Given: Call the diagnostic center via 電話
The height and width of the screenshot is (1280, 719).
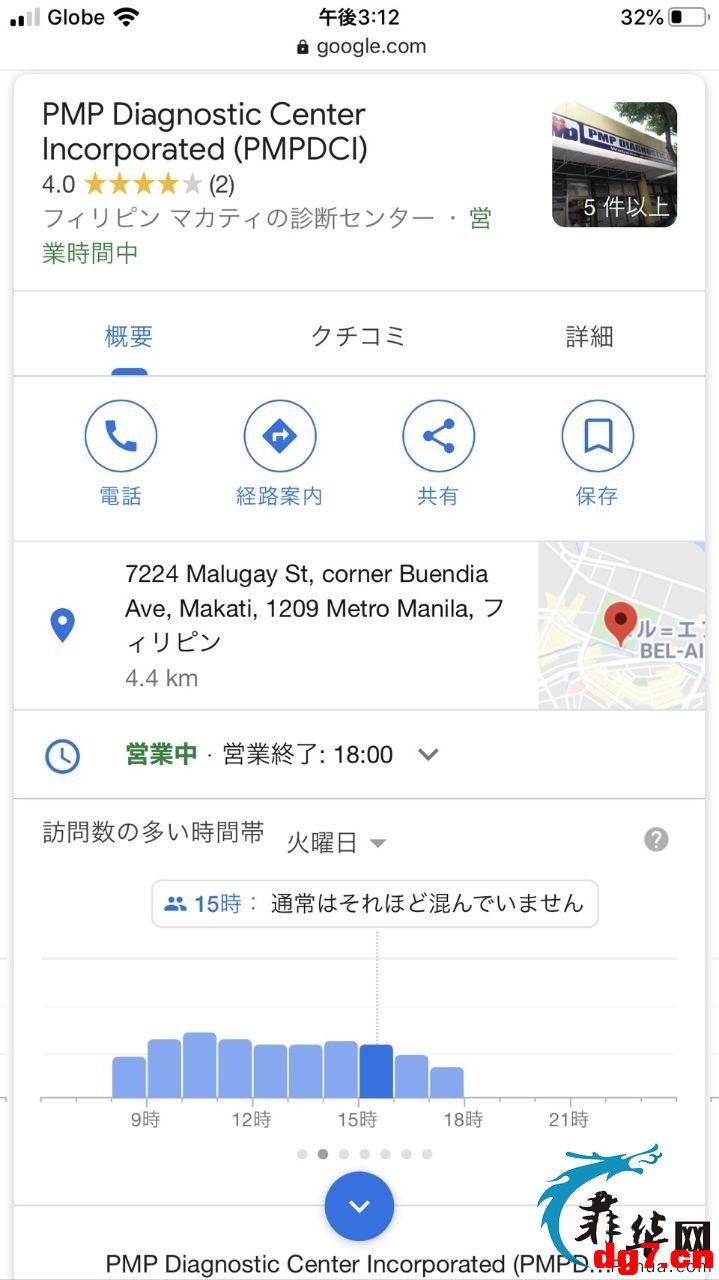Looking at the screenshot, I should click(120, 454).
